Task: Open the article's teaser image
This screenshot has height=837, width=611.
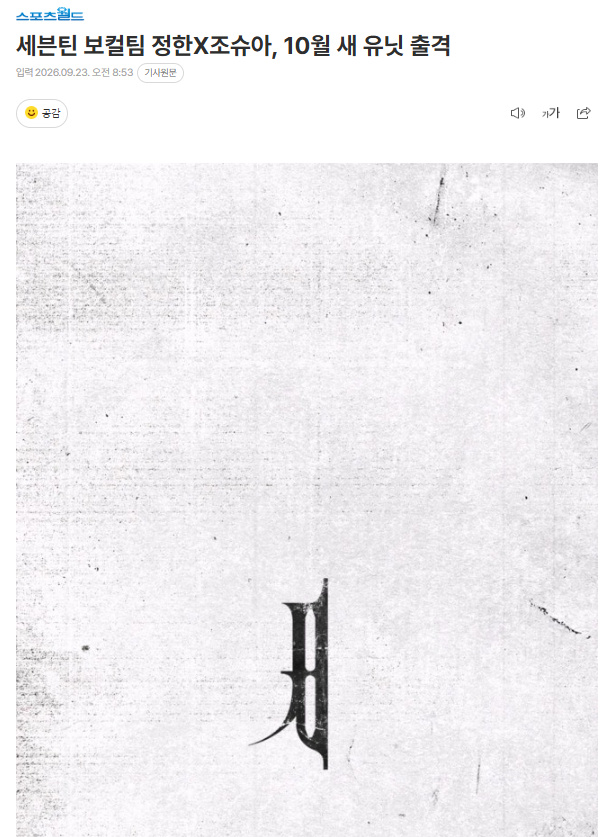Action: pyautogui.click(x=307, y=500)
